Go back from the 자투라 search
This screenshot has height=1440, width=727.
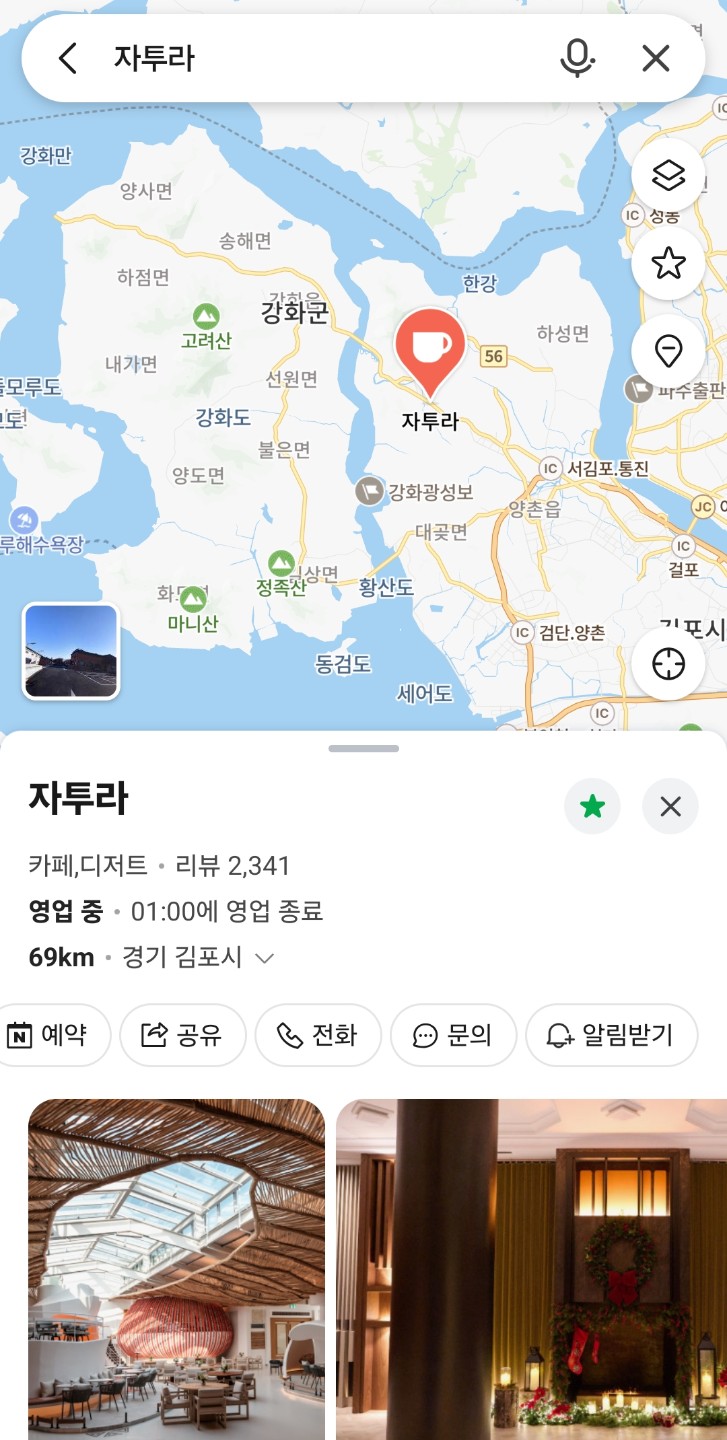pos(67,59)
